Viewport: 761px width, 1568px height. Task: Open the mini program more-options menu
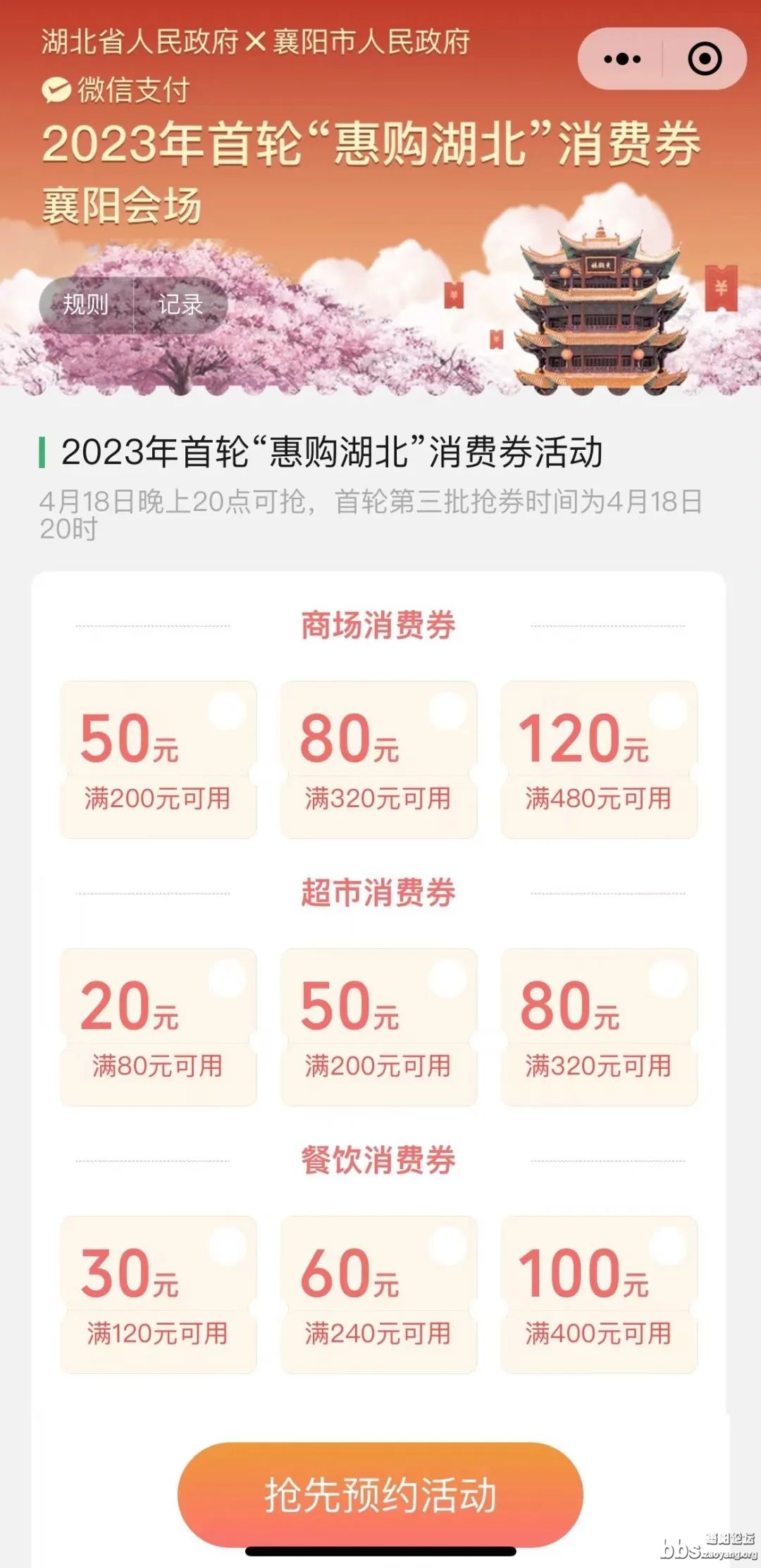(x=622, y=59)
